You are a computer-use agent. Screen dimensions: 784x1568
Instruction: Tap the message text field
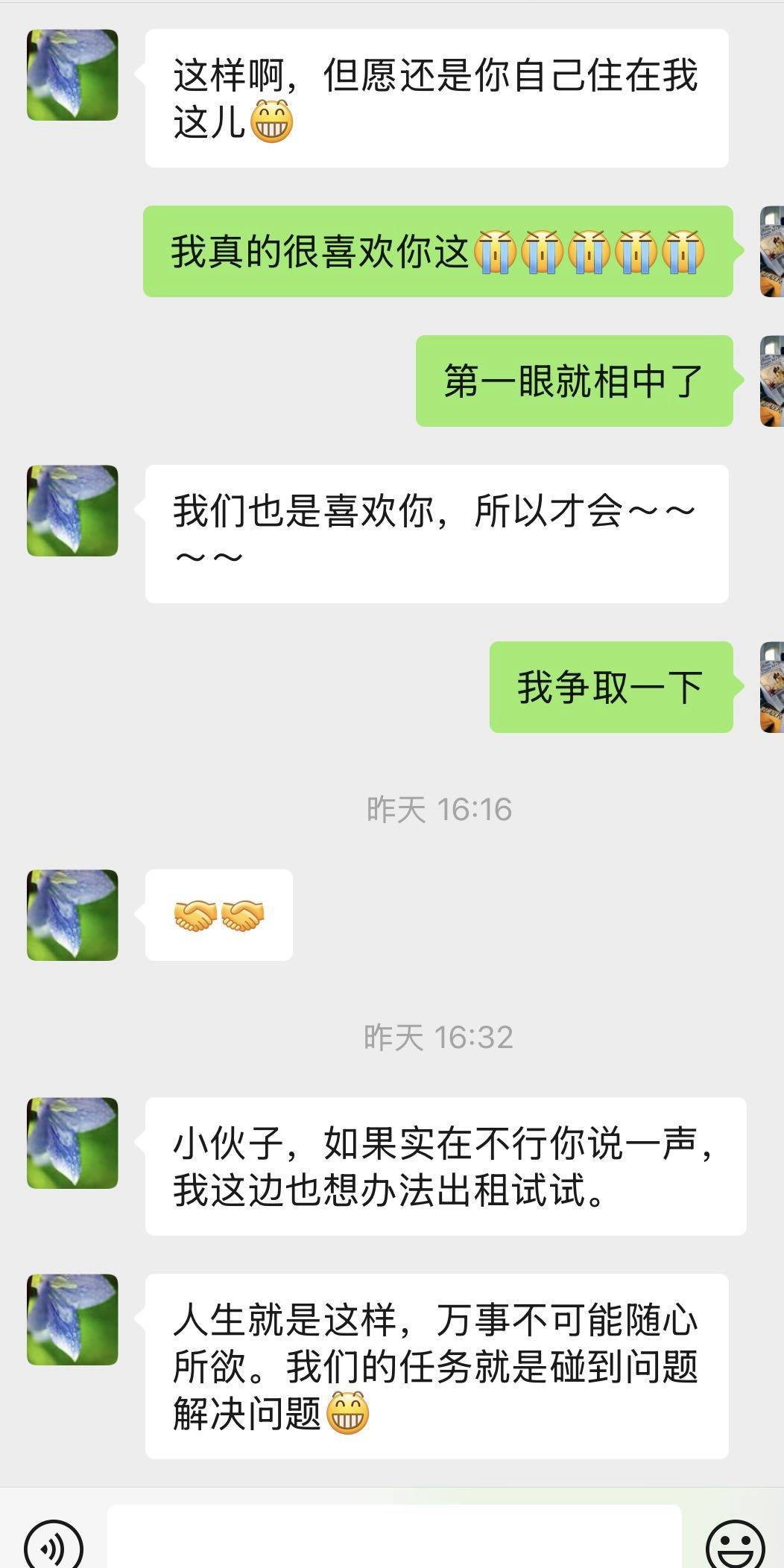click(394, 1537)
